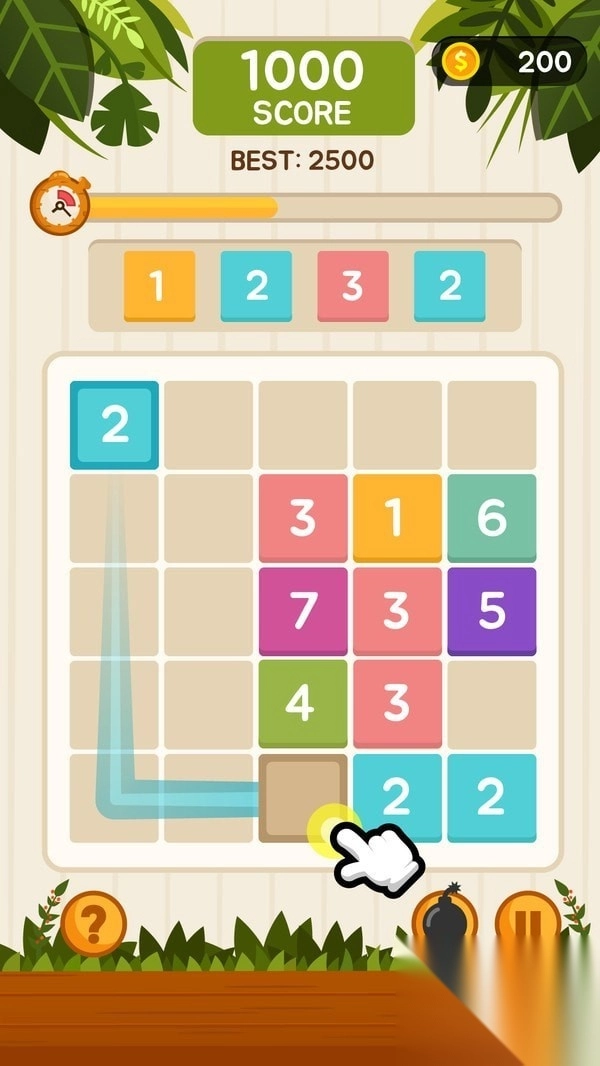Use the bomb power-up
This screenshot has width=600, height=1066.
tap(445, 921)
